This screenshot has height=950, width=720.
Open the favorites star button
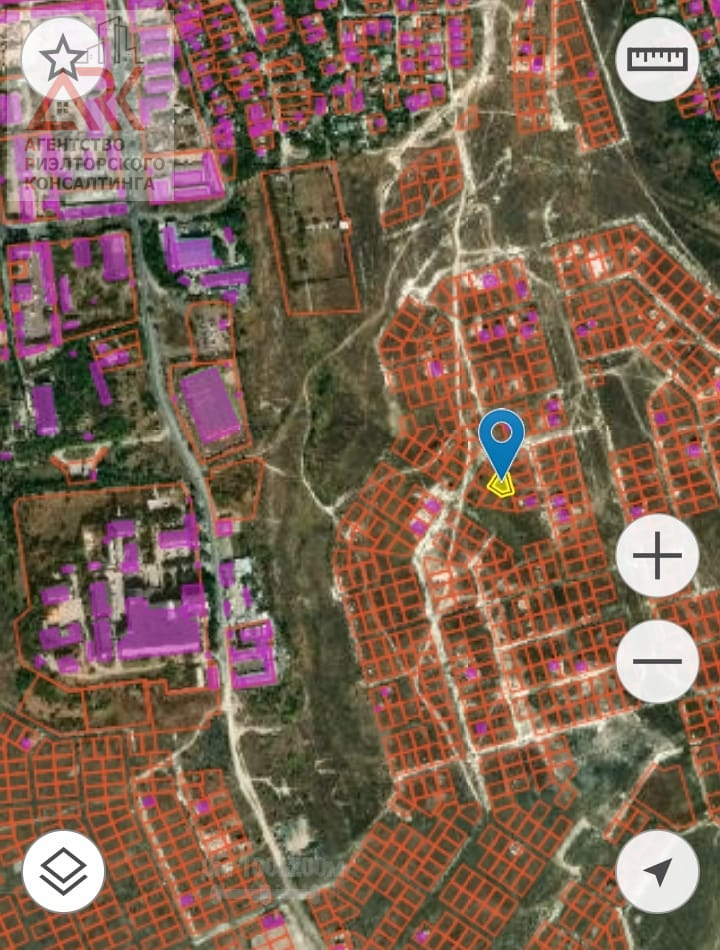pyautogui.click(x=62, y=59)
